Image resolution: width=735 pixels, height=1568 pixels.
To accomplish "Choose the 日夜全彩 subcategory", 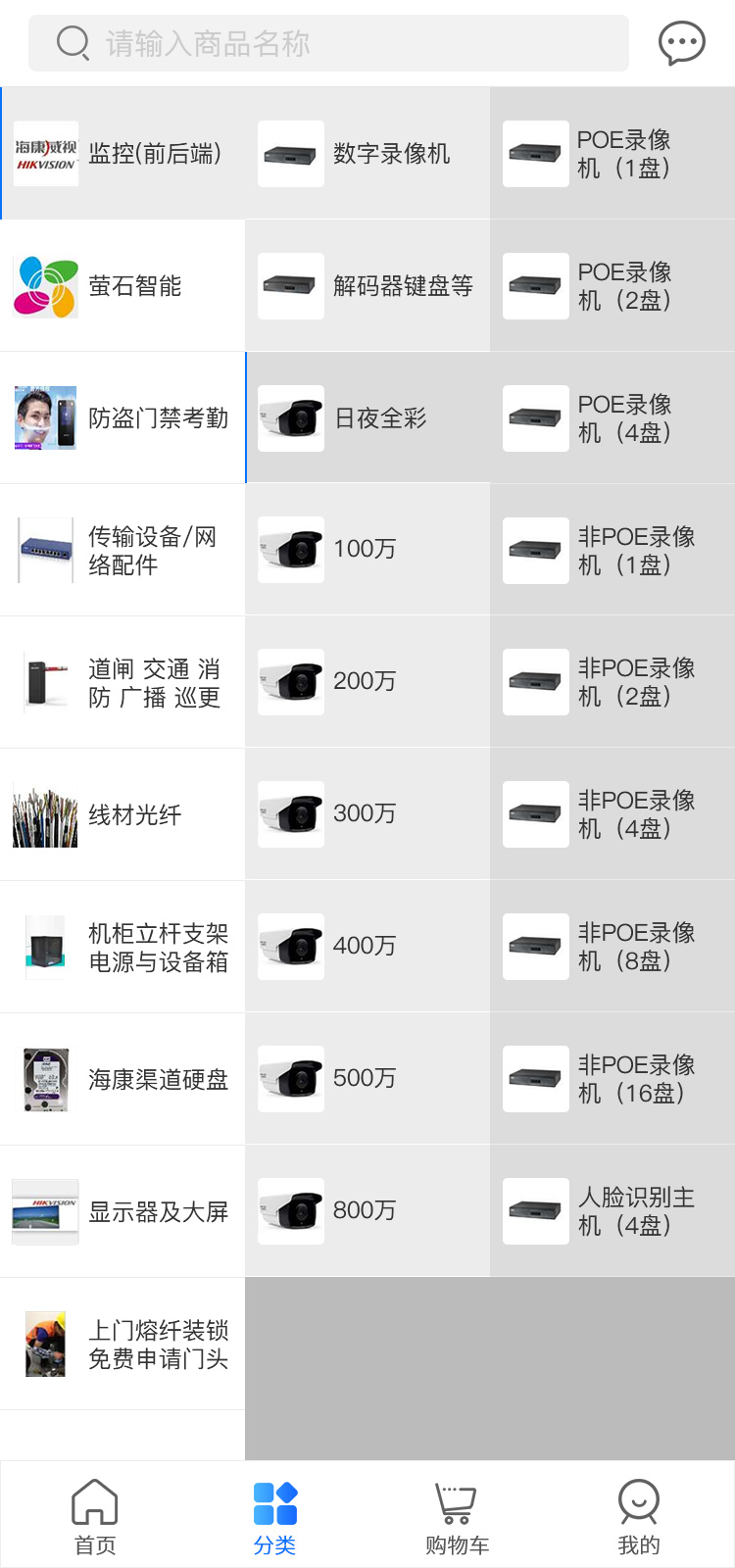I will (367, 418).
